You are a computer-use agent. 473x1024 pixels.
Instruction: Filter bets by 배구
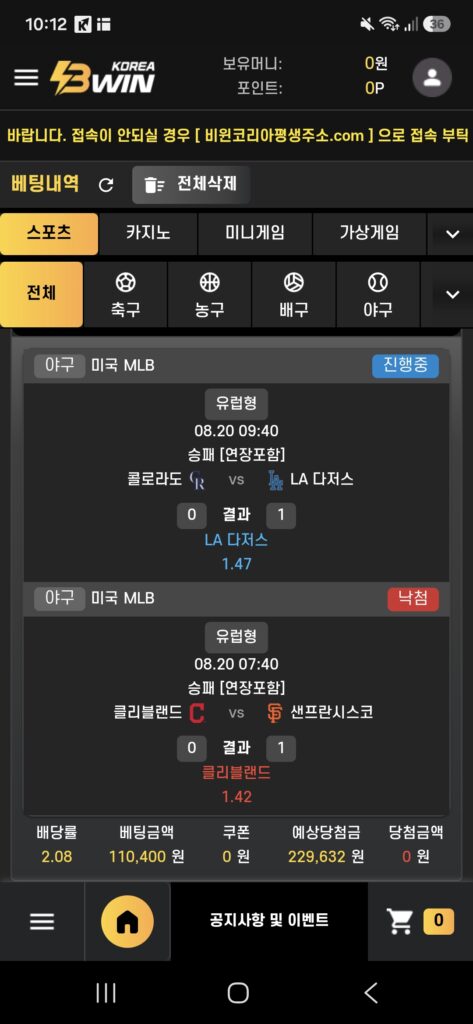point(294,295)
